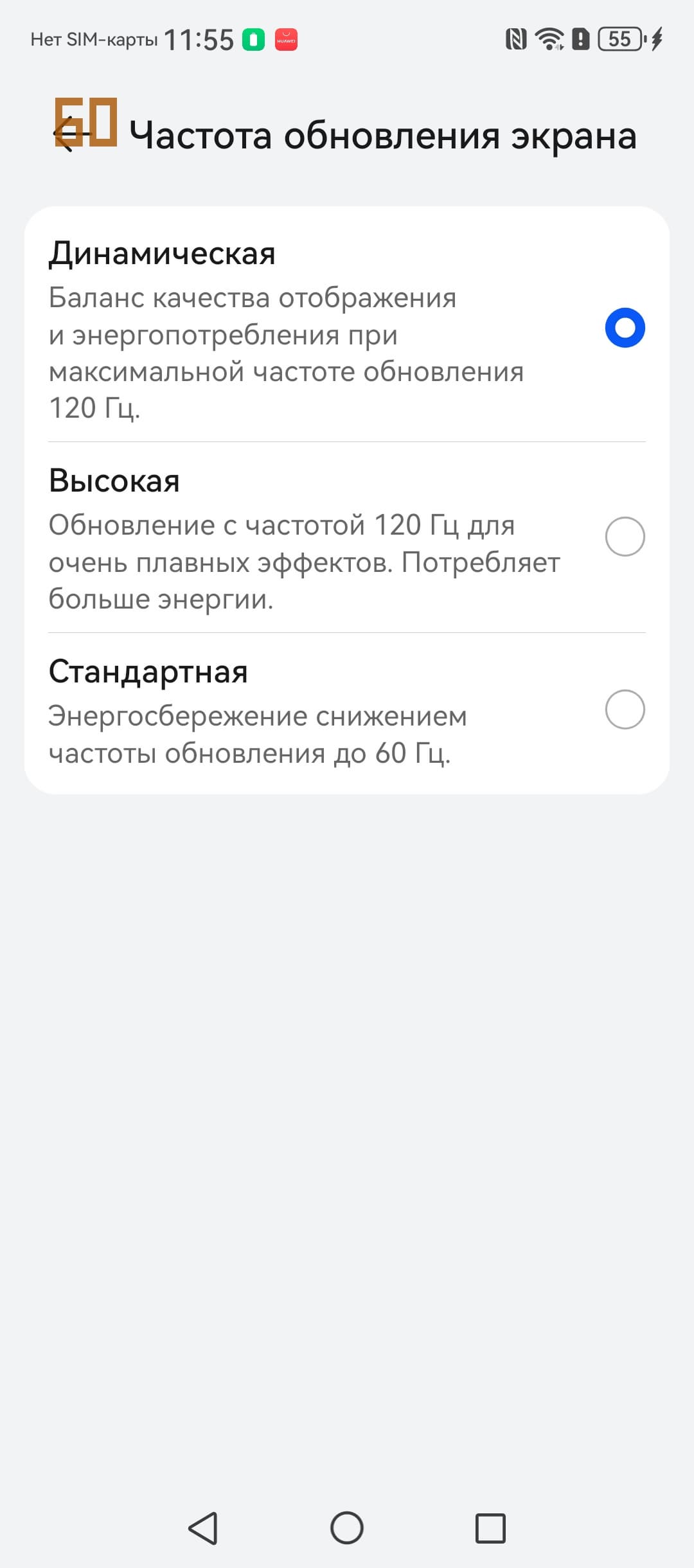Viewport: 694px width, 1568px height.
Task: Go to the home screen
Action: [x=347, y=1528]
